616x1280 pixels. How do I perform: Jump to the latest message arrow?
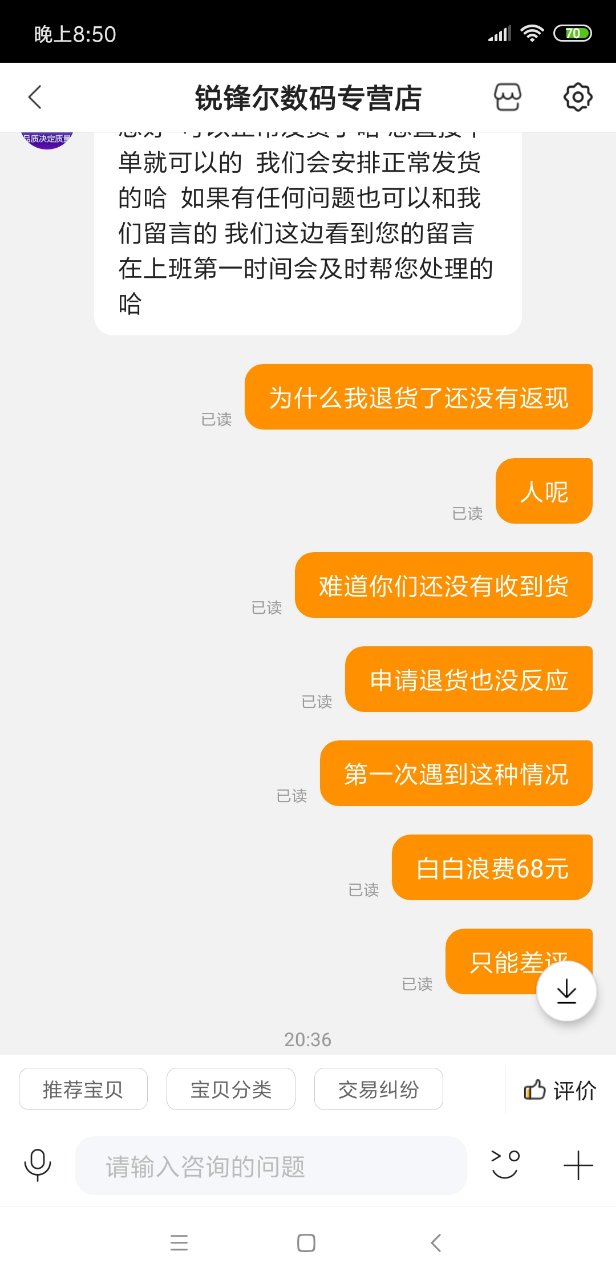[x=567, y=991]
